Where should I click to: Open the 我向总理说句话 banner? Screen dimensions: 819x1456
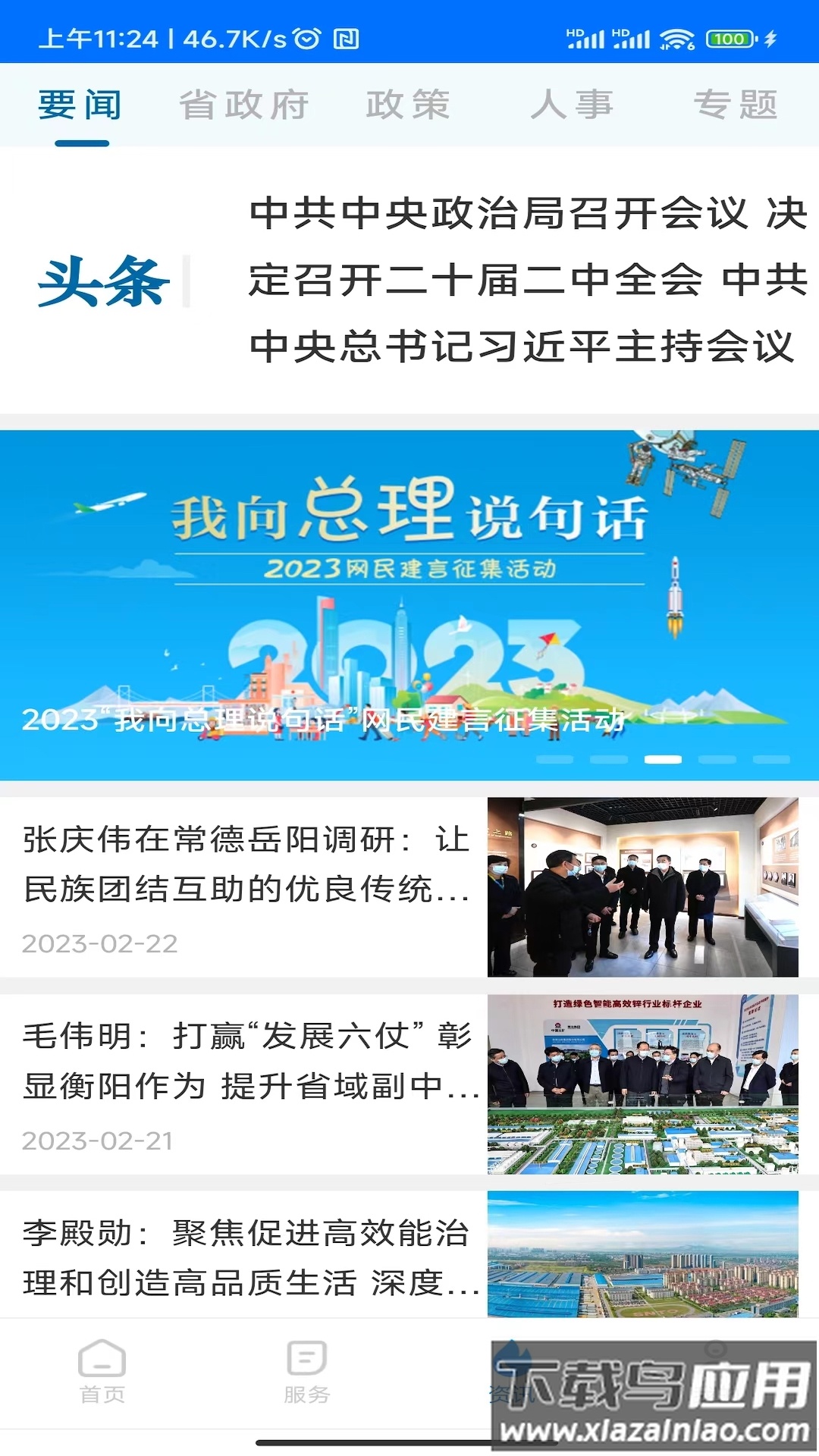click(x=409, y=599)
